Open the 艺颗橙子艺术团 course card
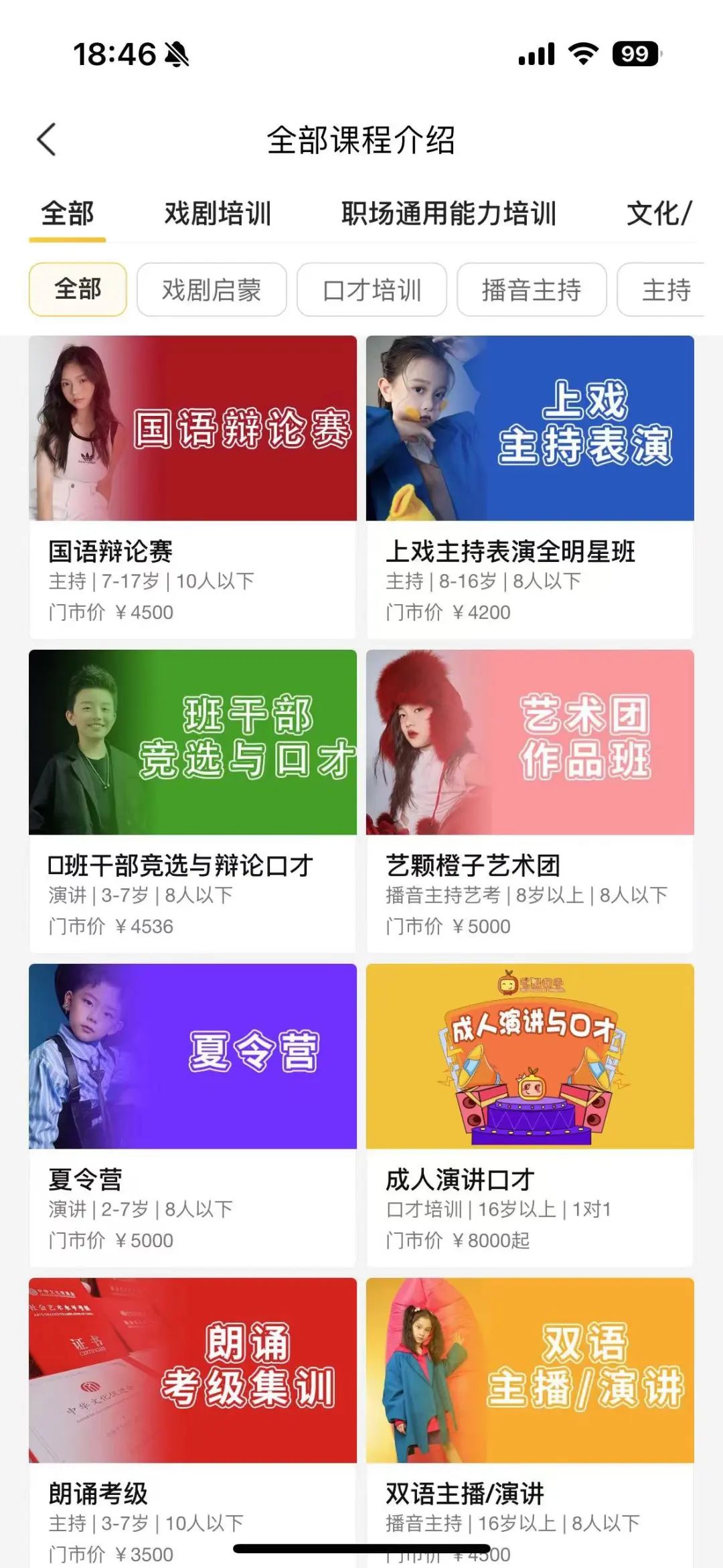The width and height of the screenshot is (723, 1568). pyautogui.click(x=530, y=801)
